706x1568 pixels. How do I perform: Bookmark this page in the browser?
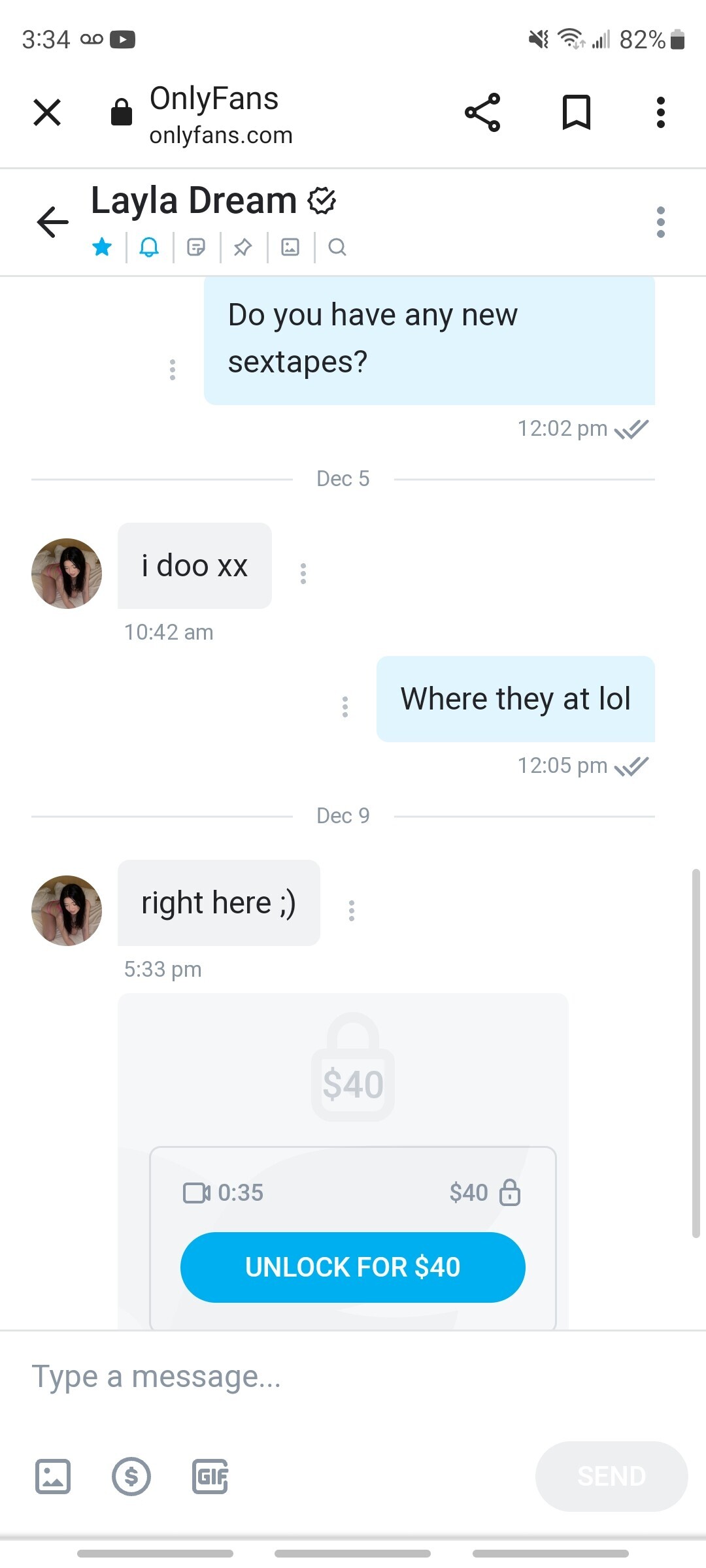(577, 112)
